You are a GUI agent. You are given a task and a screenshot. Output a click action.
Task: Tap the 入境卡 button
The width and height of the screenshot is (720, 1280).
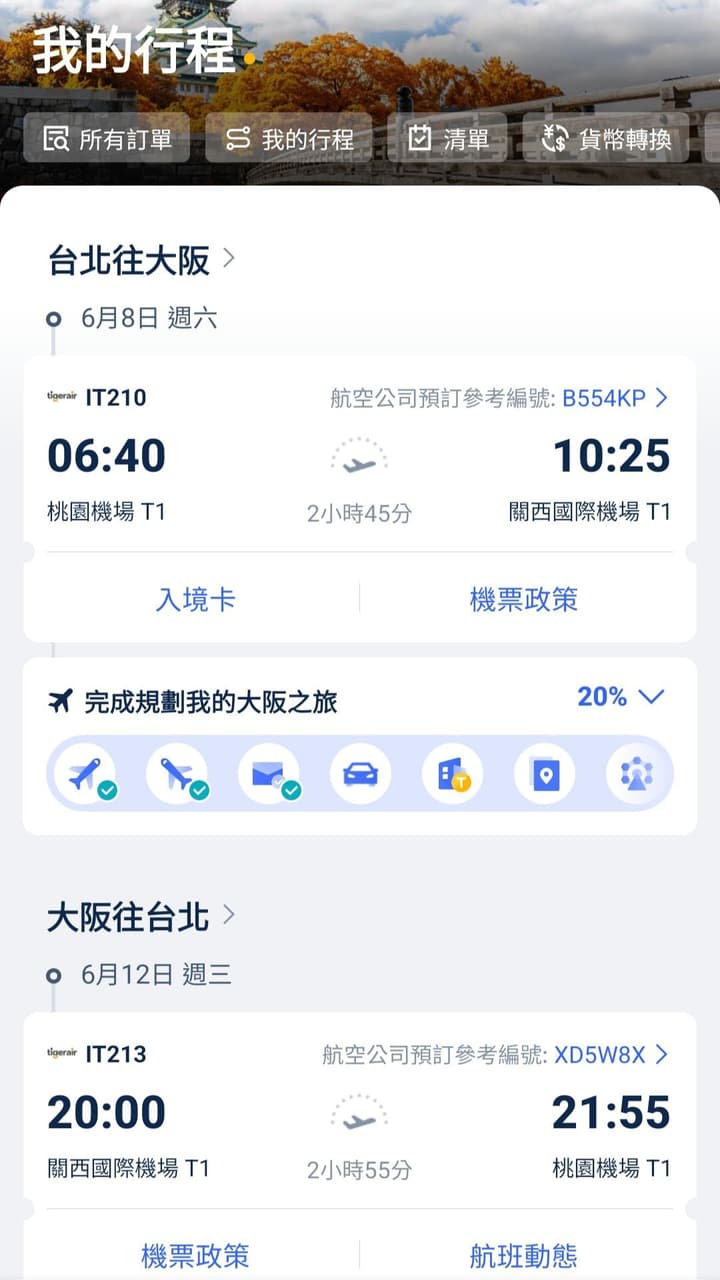(x=196, y=599)
